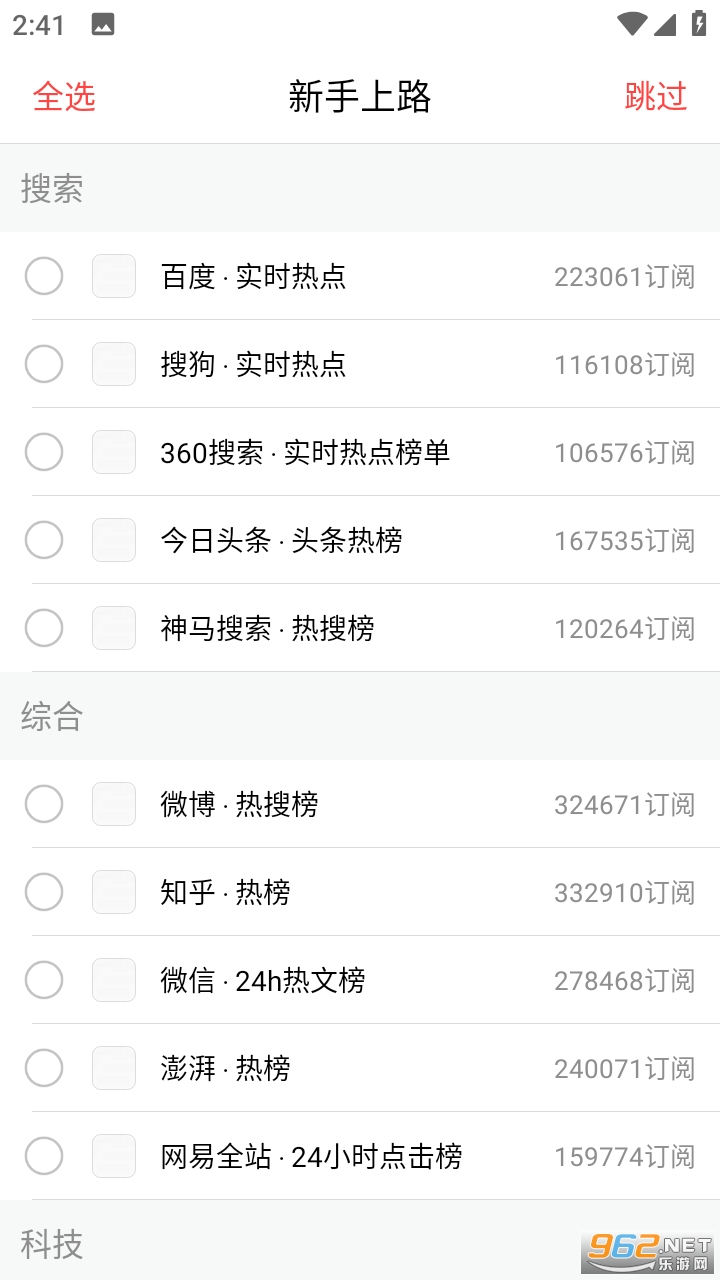Select 360搜索 · 实时热点榜单
Screen dimensions: 720x1280
[44, 452]
